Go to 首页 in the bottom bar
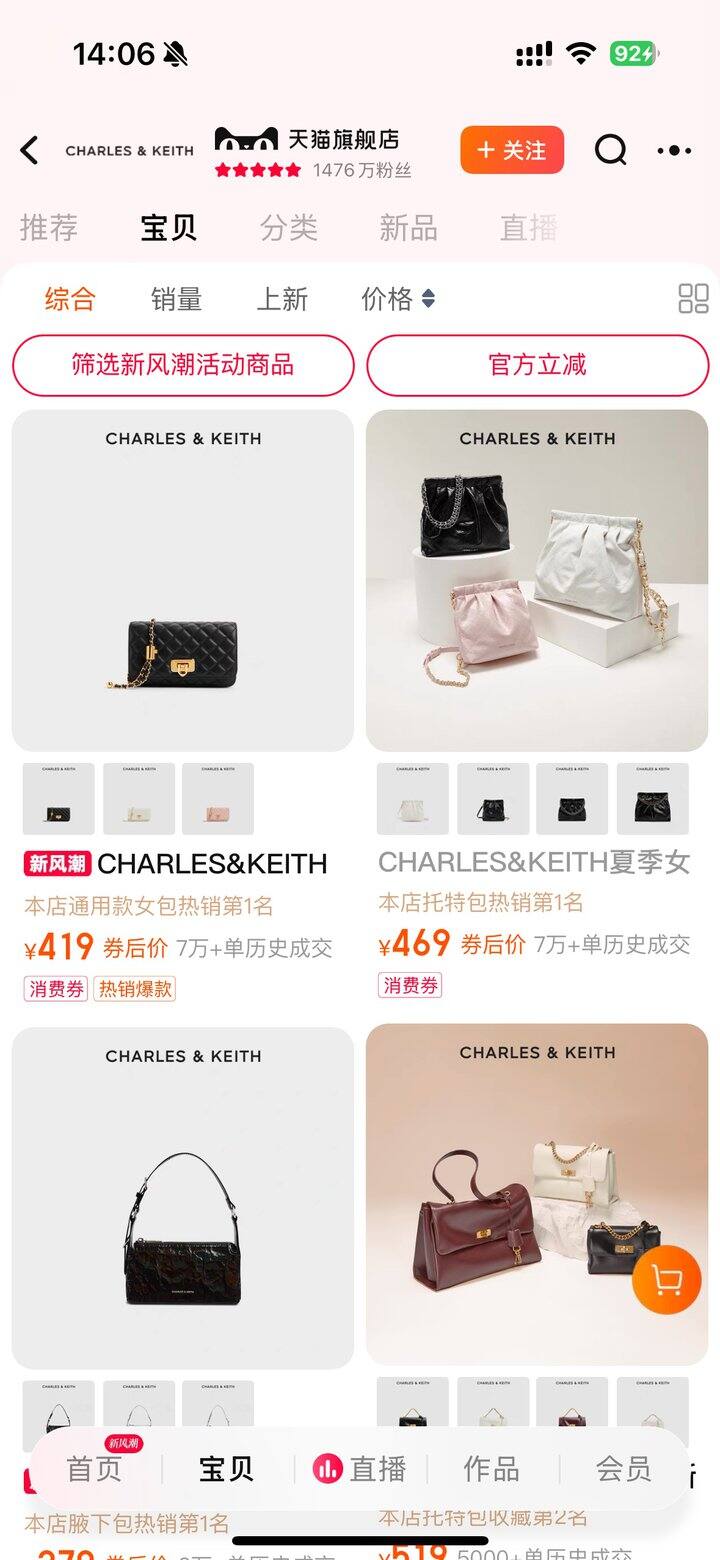The image size is (720, 1560). (x=94, y=1469)
